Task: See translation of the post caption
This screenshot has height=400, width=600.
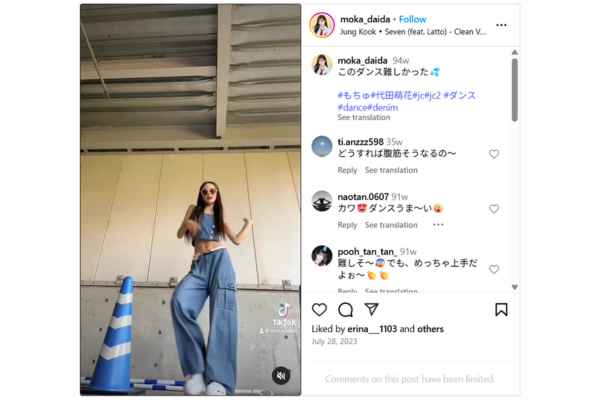Action: point(364,118)
